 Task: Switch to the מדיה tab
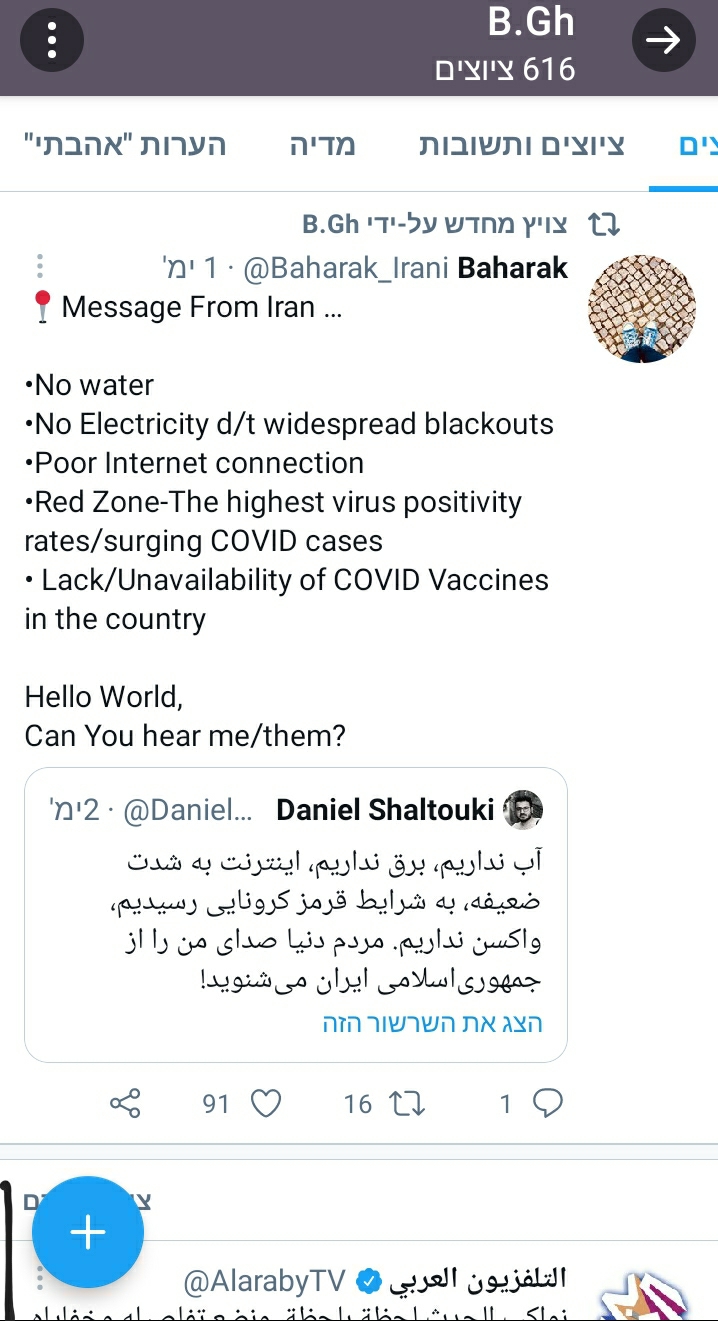(x=323, y=145)
